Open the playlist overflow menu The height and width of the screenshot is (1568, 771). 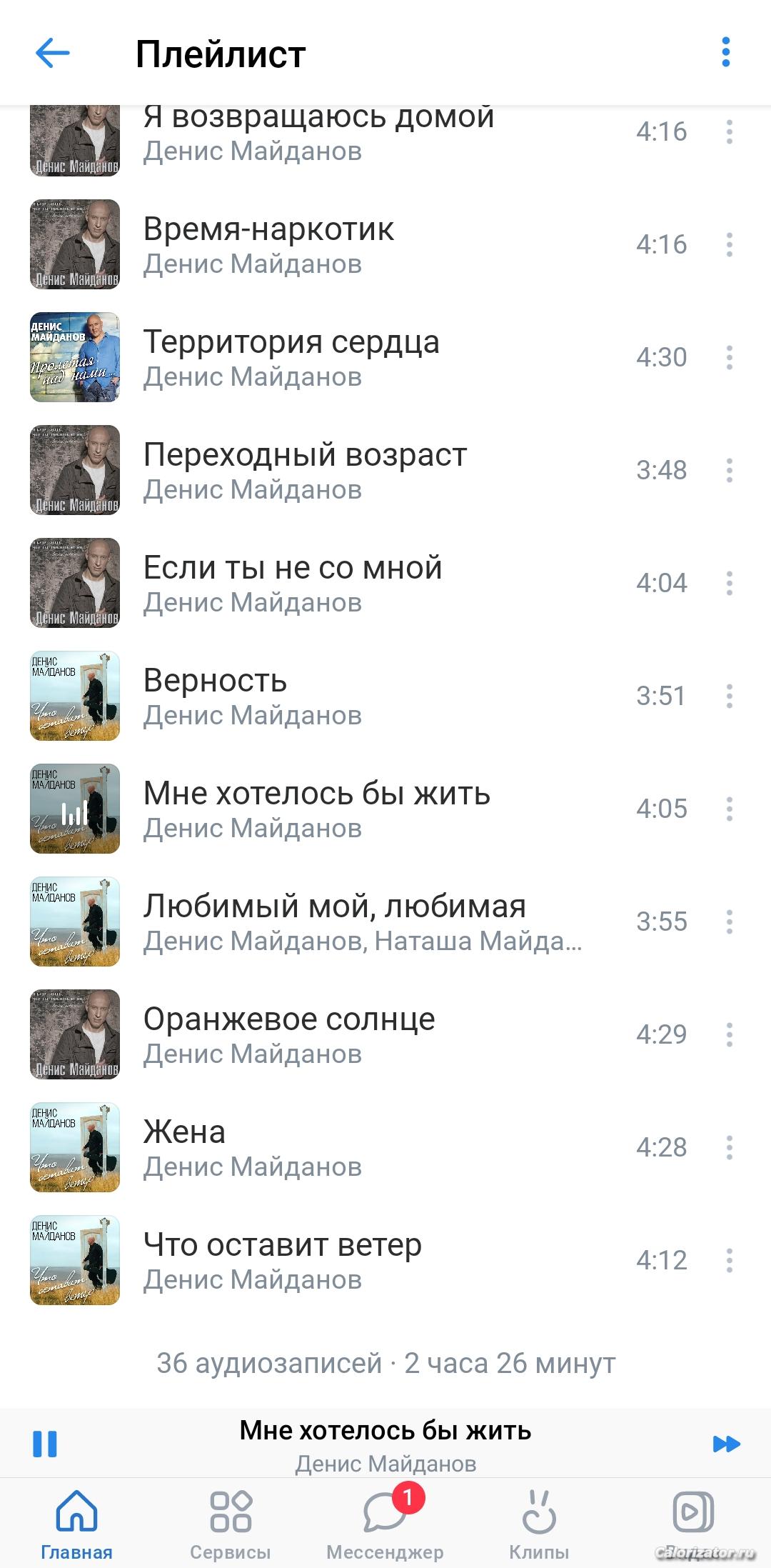pyautogui.click(x=725, y=53)
